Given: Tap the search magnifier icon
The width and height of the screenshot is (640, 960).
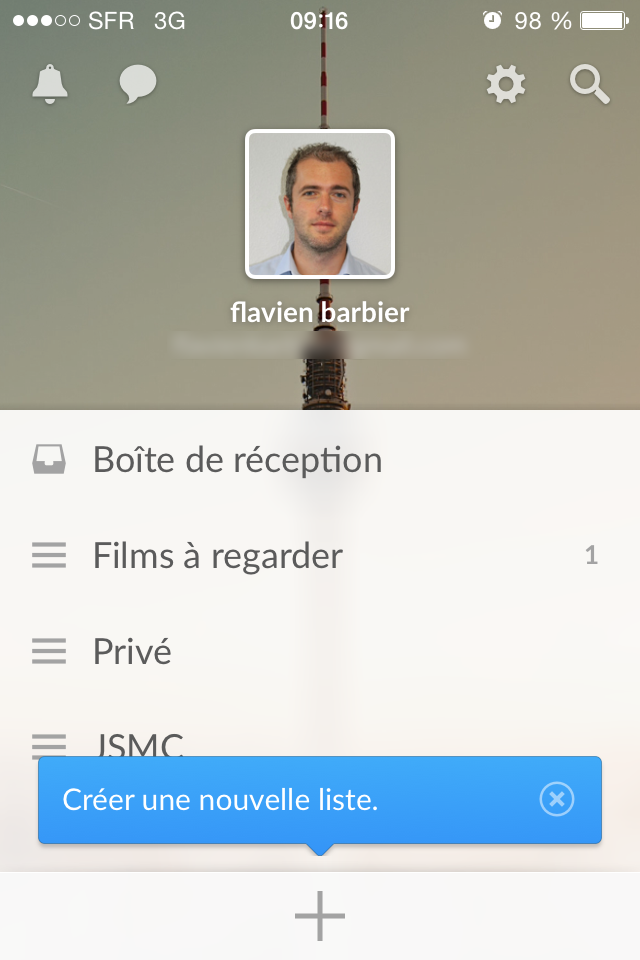Looking at the screenshot, I should (590, 85).
